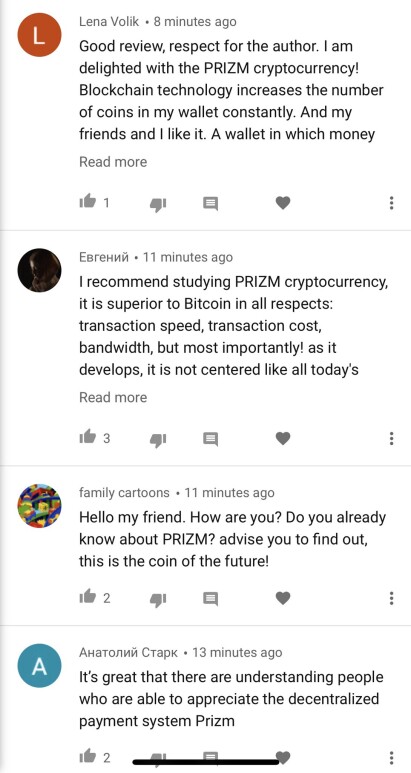411x773 pixels.
Task: Dislike Евгений's comment
Action: click(158, 440)
